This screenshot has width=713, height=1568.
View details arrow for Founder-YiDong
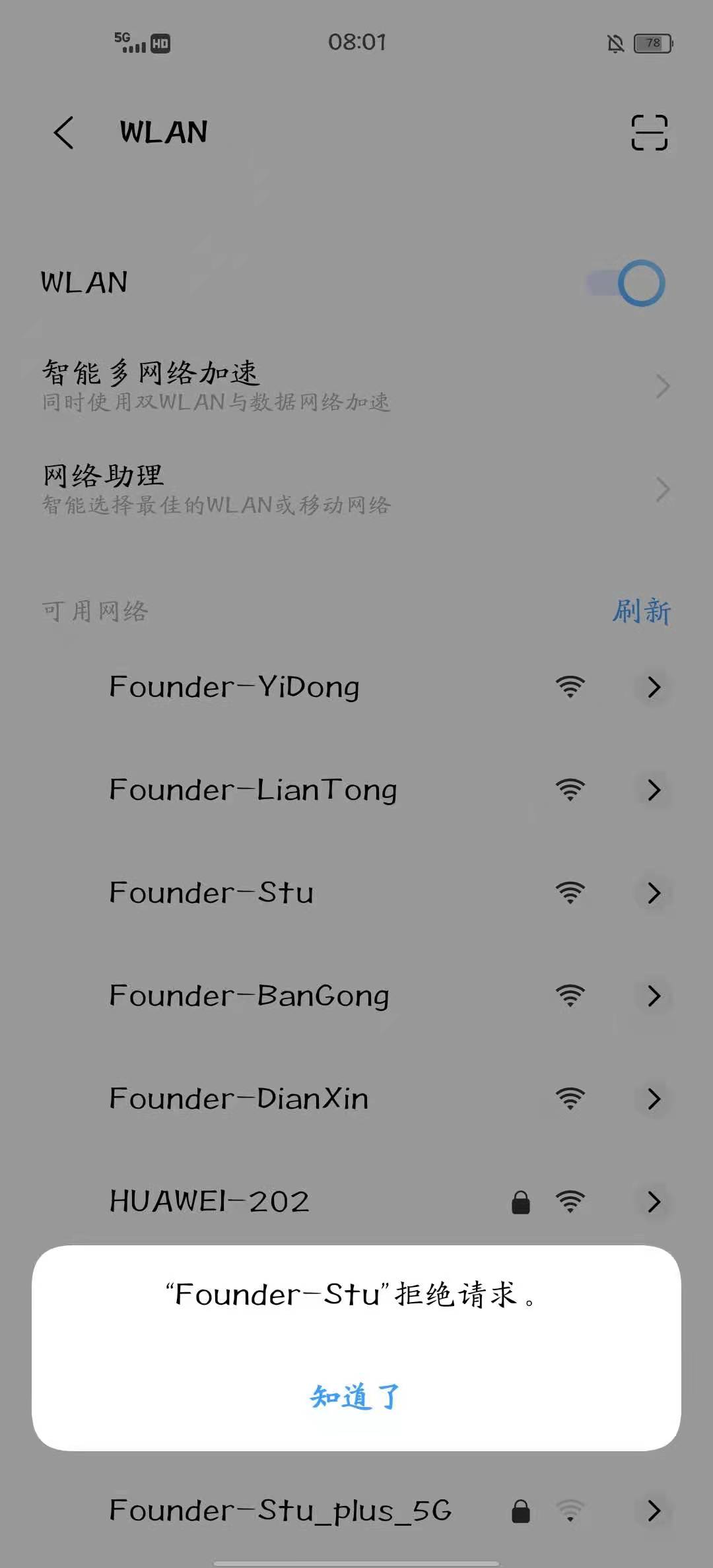point(654,687)
